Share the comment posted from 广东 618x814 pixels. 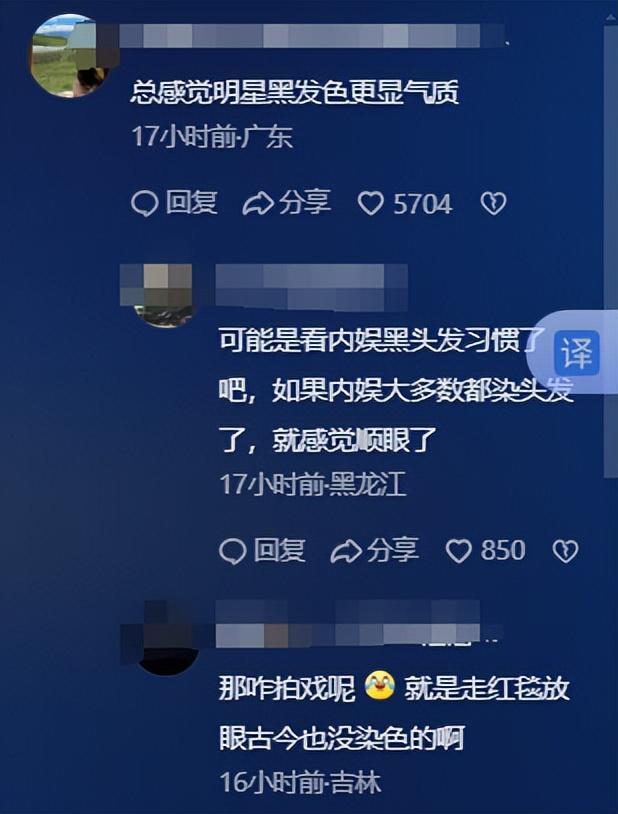click(x=287, y=203)
